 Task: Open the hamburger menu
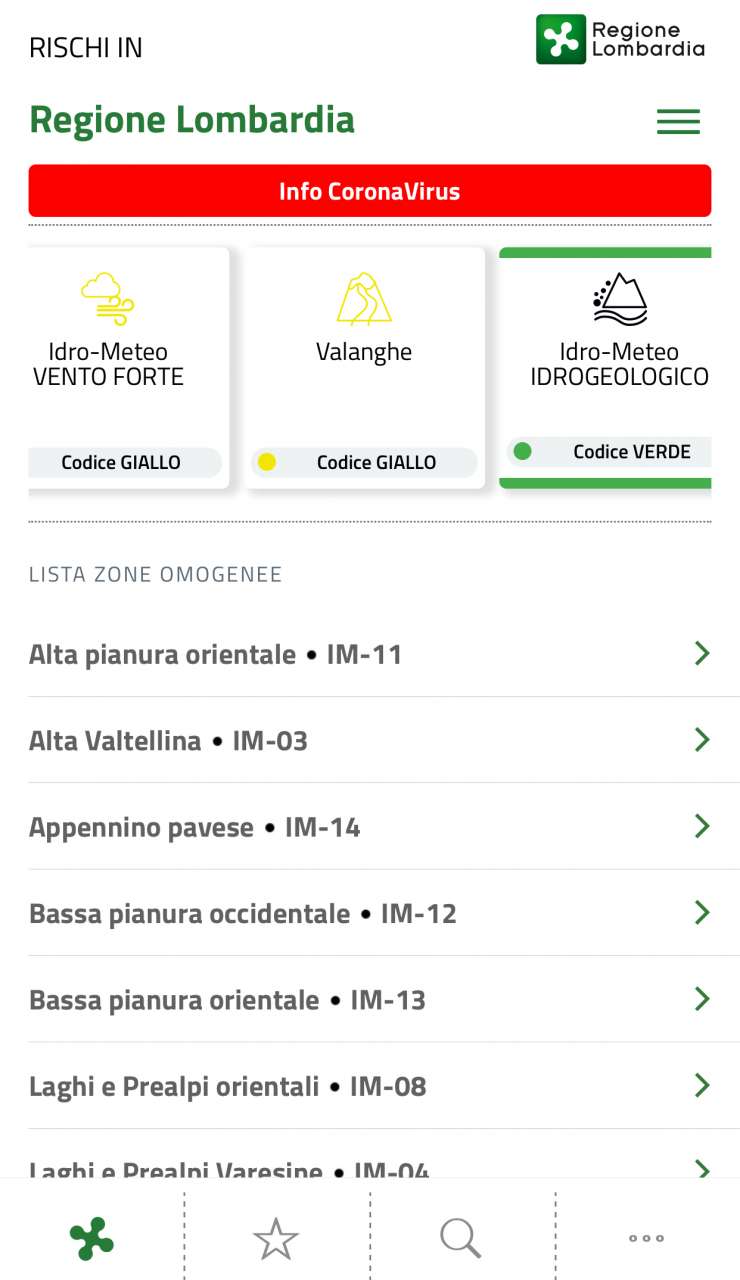coord(678,122)
